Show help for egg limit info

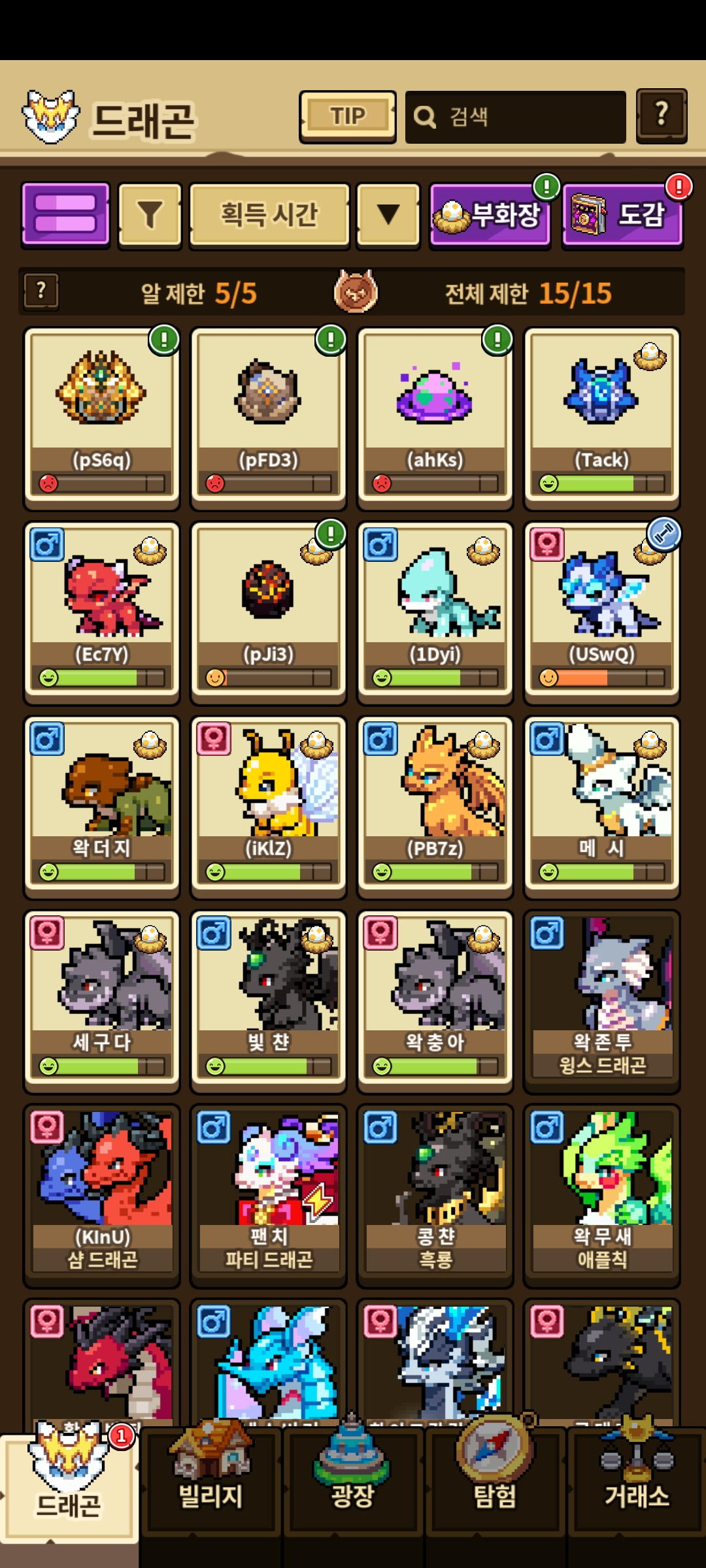41,291
